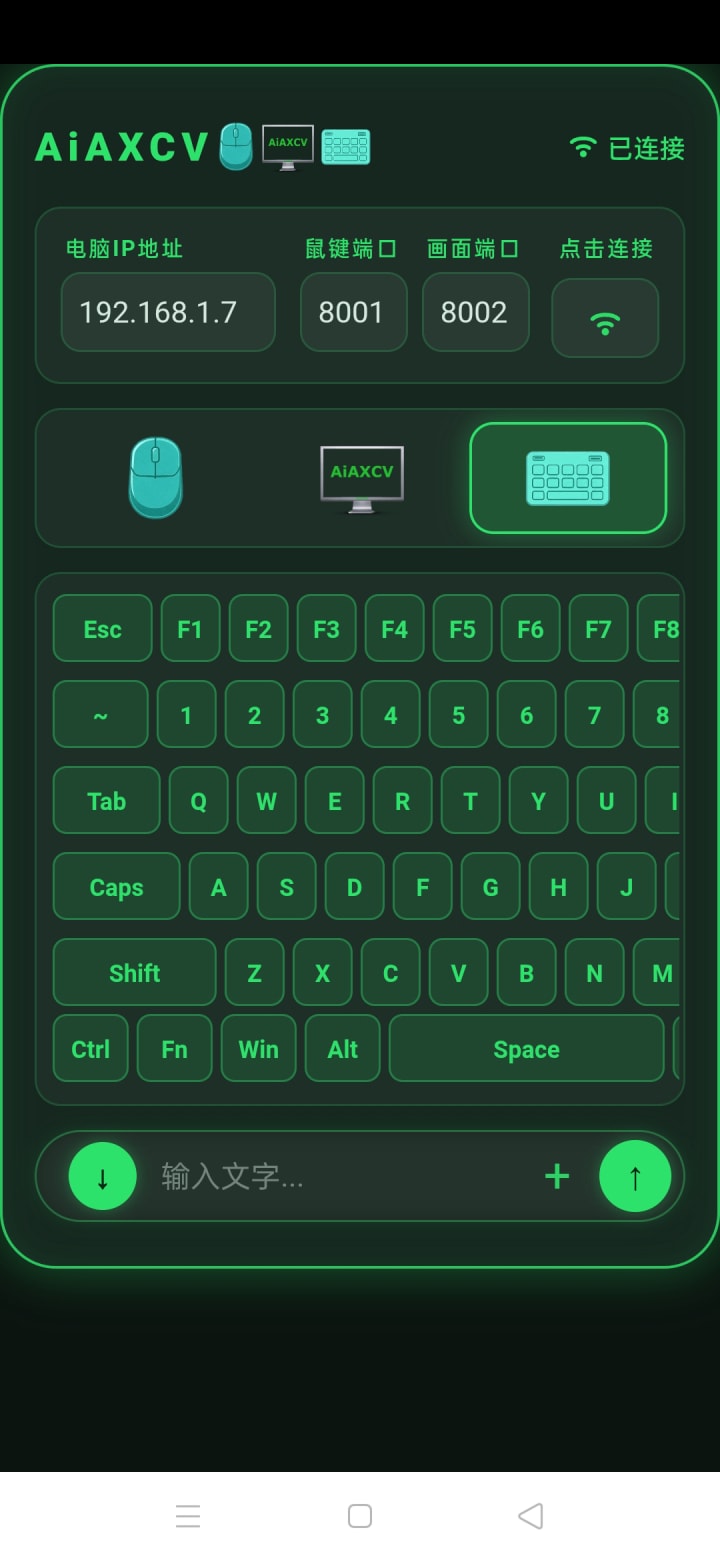Hit the Esc key
This screenshot has width=720, height=1560.
103,628
